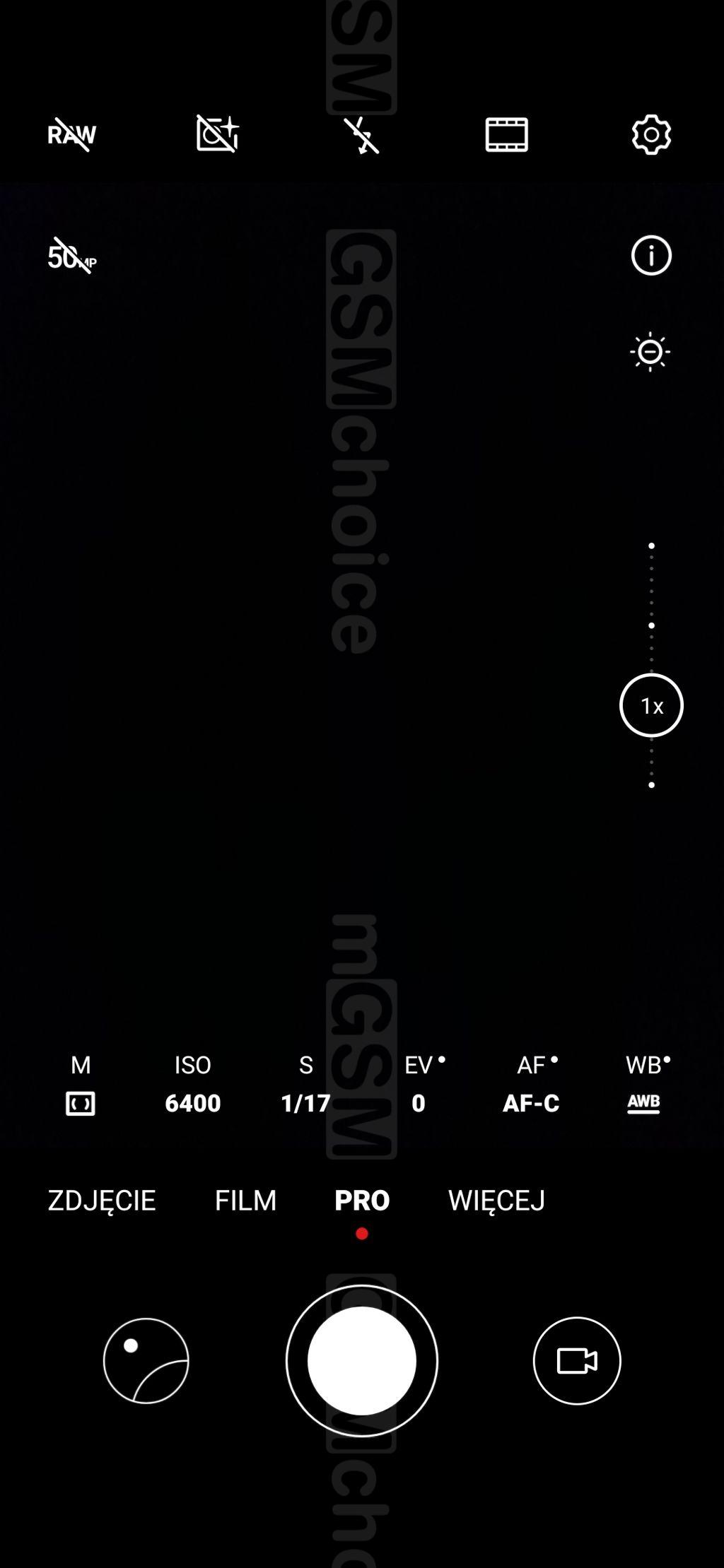724x1568 pixels.
Task: Tap the brightness sun icon
Action: tap(650, 352)
